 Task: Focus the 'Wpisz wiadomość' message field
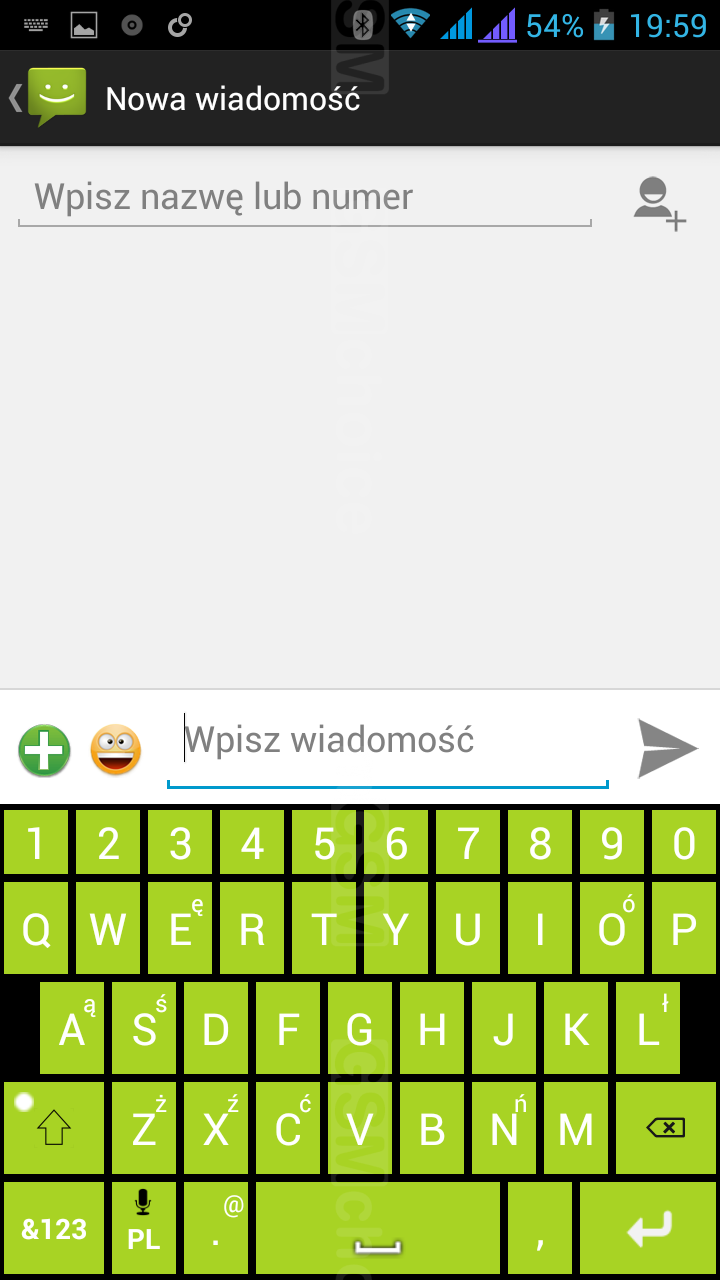click(x=390, y=741)
